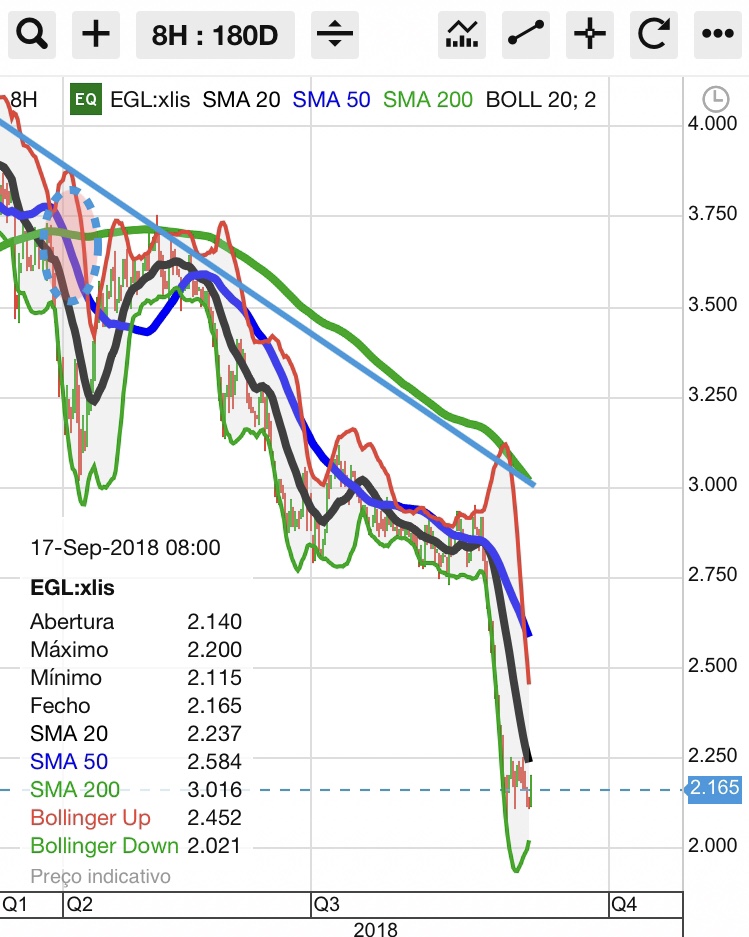Tap the SMA 200 indicator label
Screen dimensions: 749x937
428,100
